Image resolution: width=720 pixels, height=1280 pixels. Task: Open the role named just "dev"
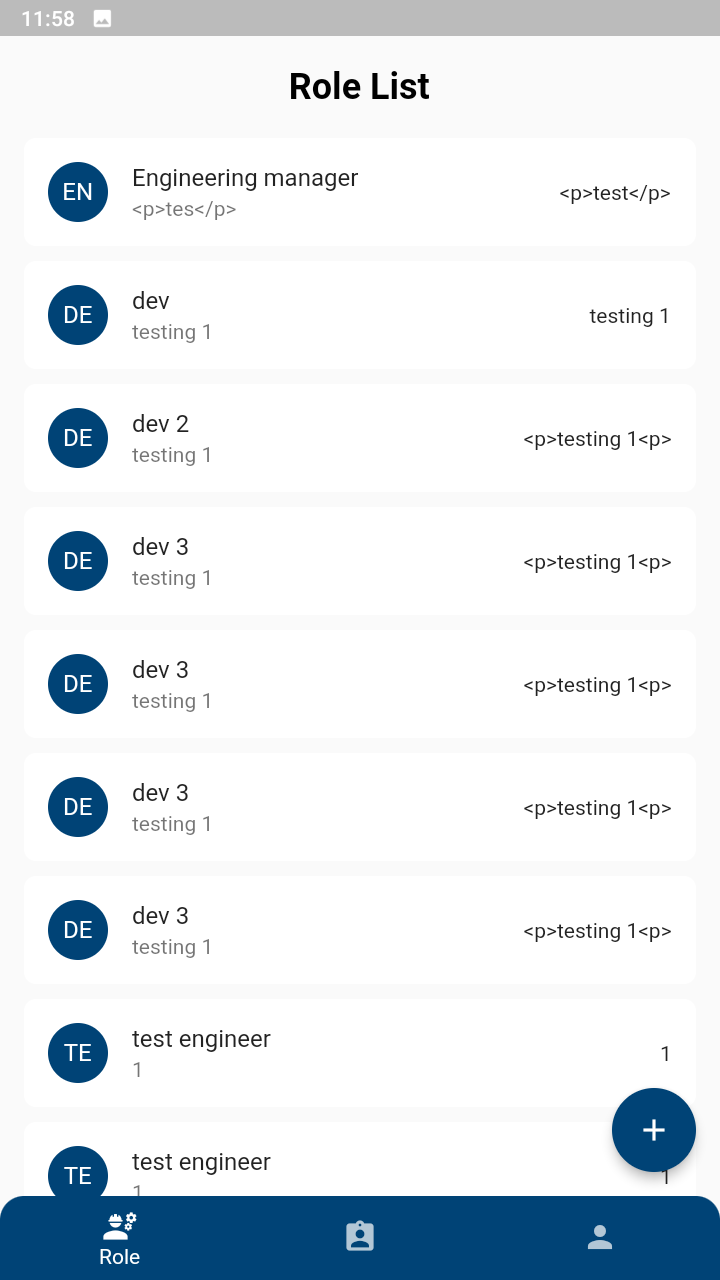359,315
